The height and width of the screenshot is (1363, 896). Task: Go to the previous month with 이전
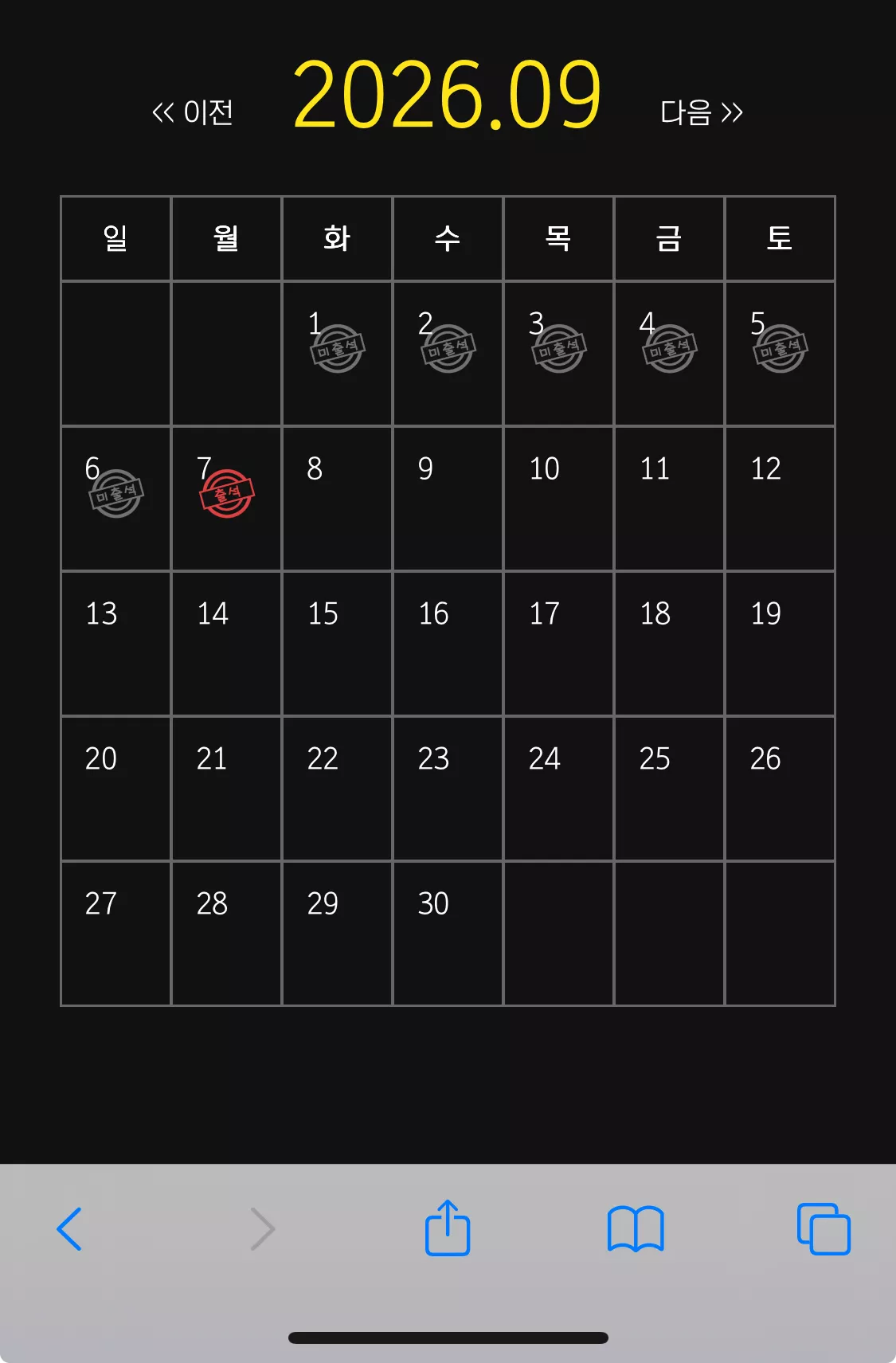[193, 112]
